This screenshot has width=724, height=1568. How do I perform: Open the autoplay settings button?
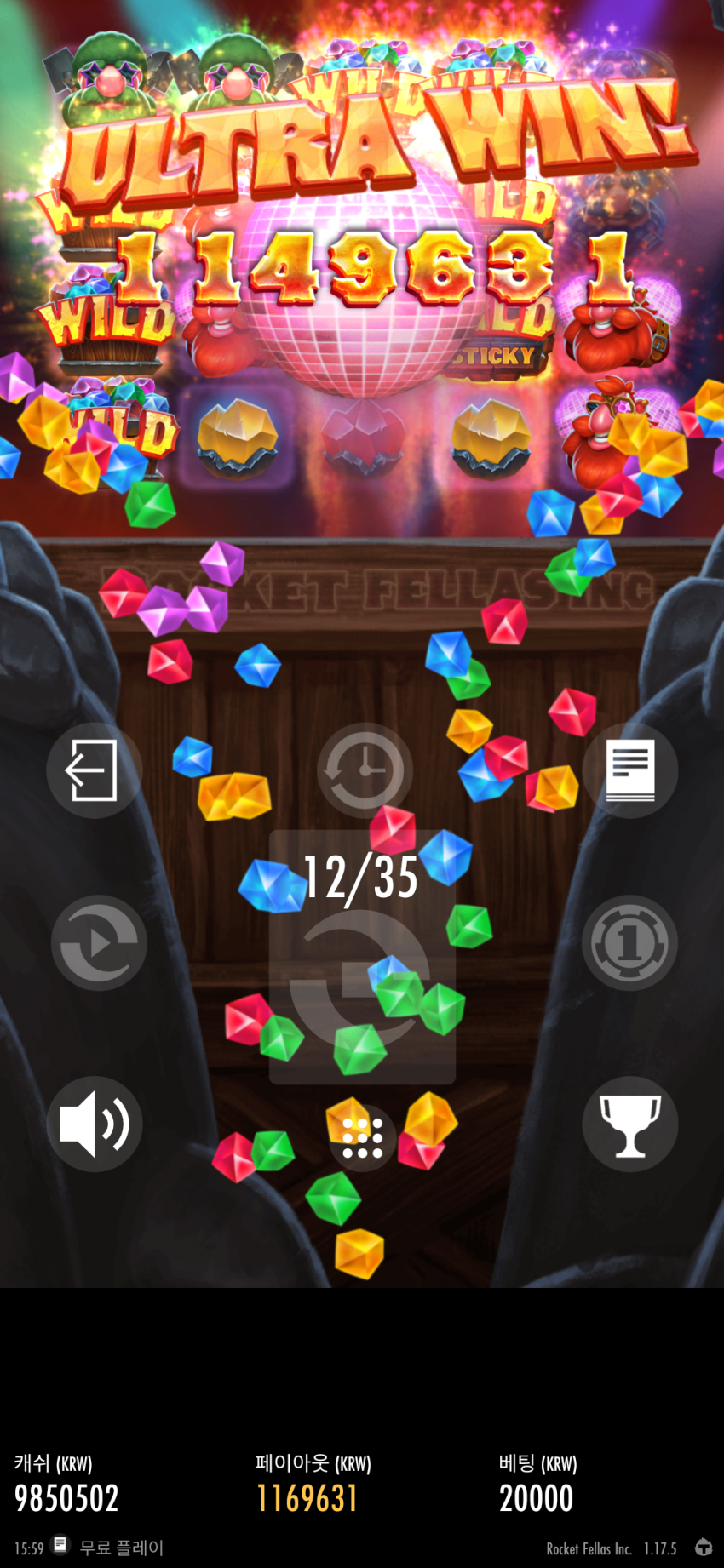(99, 943)
